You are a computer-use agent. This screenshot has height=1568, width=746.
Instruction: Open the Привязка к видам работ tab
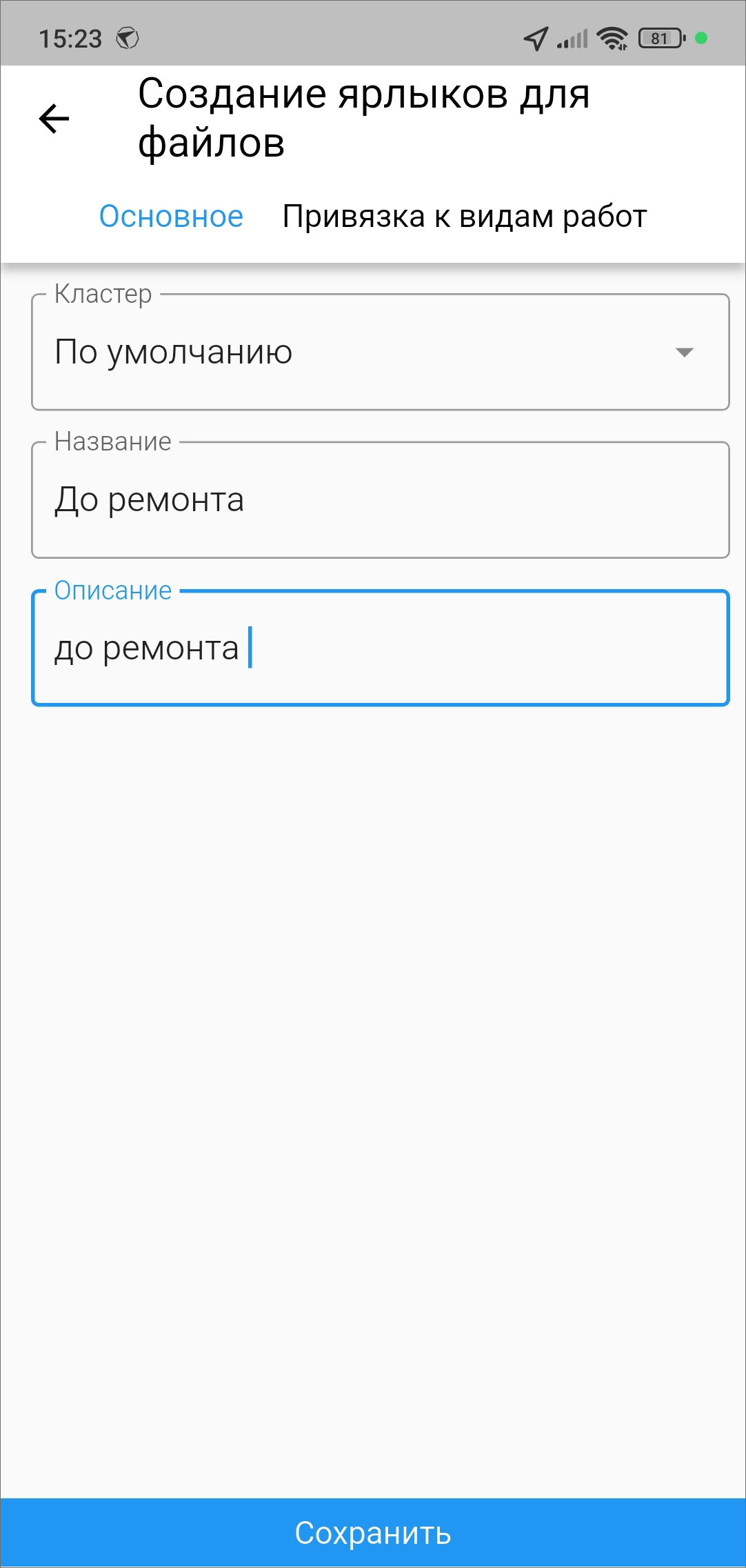click(464, 217)
